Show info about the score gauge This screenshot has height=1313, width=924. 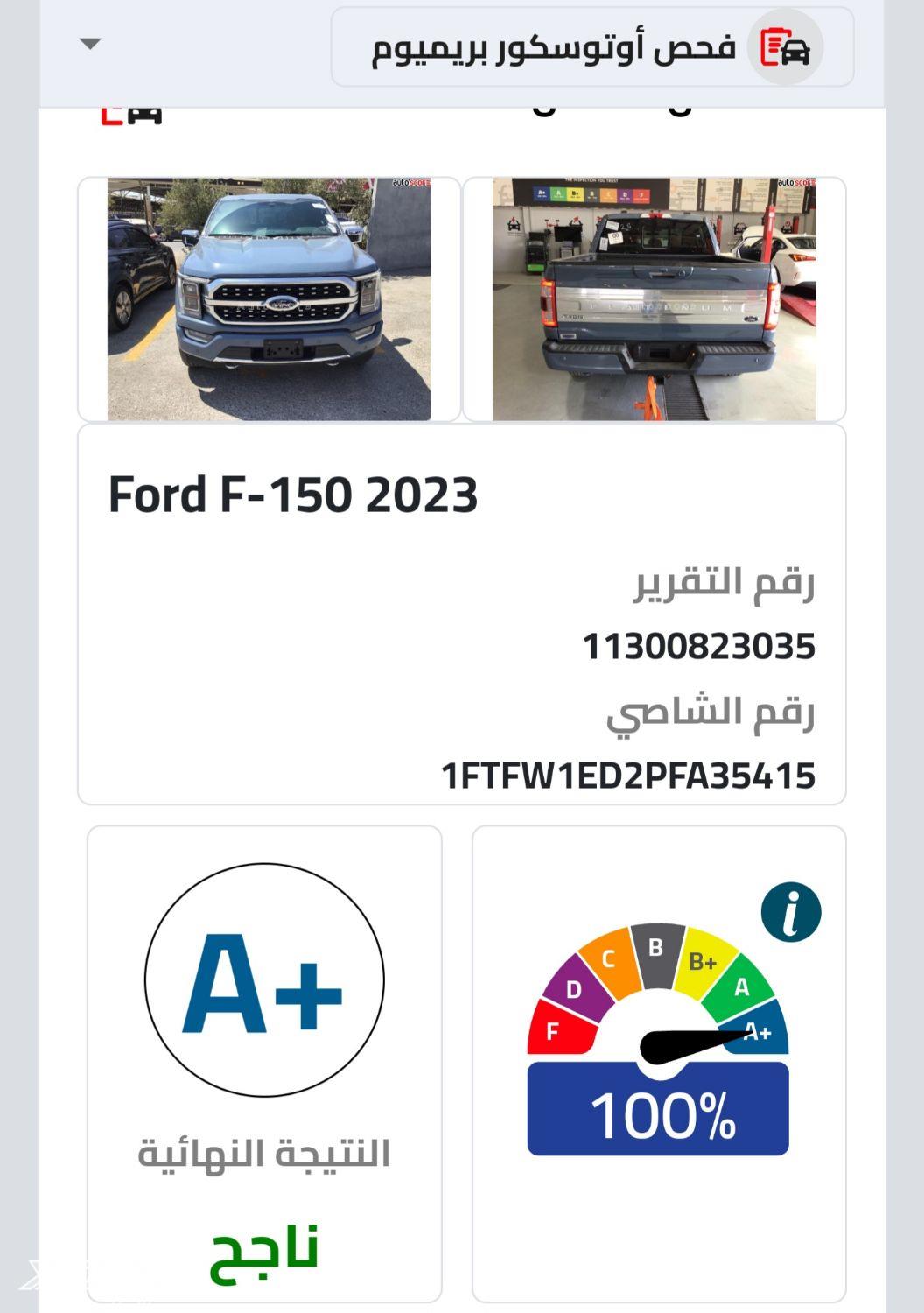[x=790, y=912]
